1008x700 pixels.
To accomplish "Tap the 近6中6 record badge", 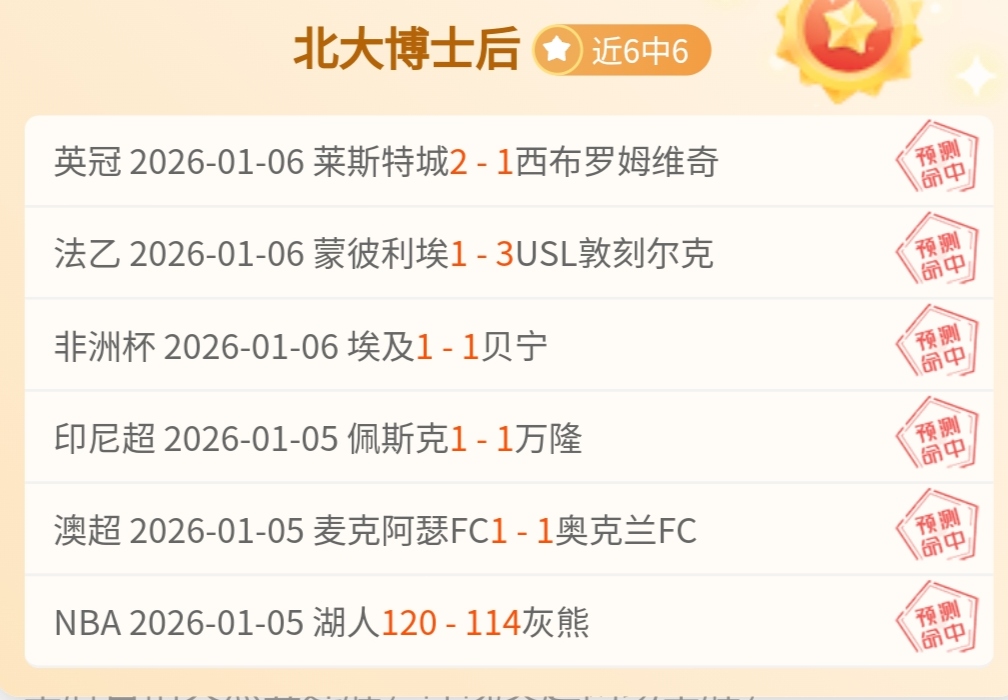I will (622, 50).
